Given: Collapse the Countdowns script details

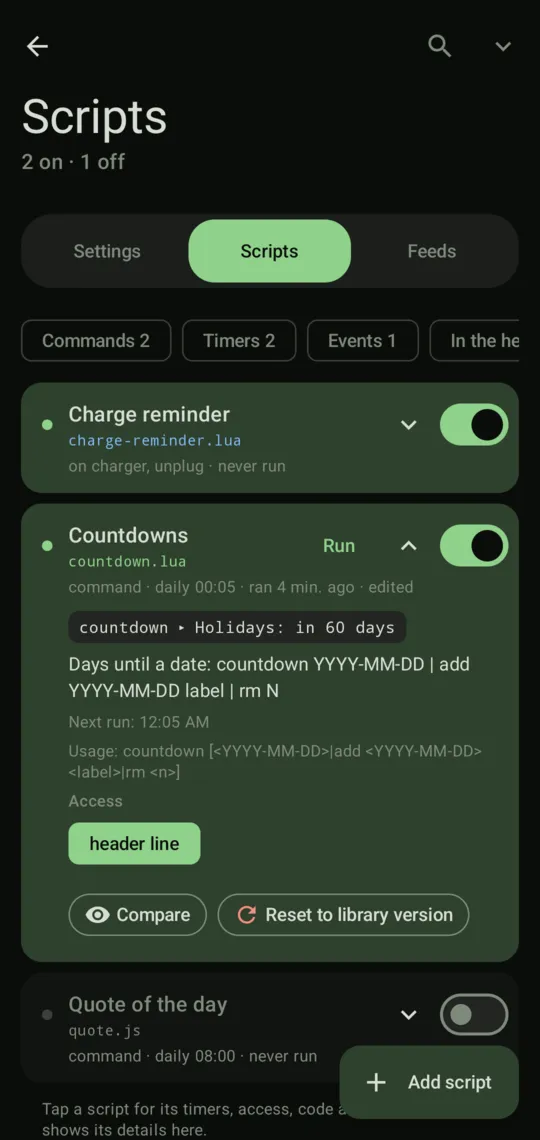Looking at the screenshot, I should [409, 546].
